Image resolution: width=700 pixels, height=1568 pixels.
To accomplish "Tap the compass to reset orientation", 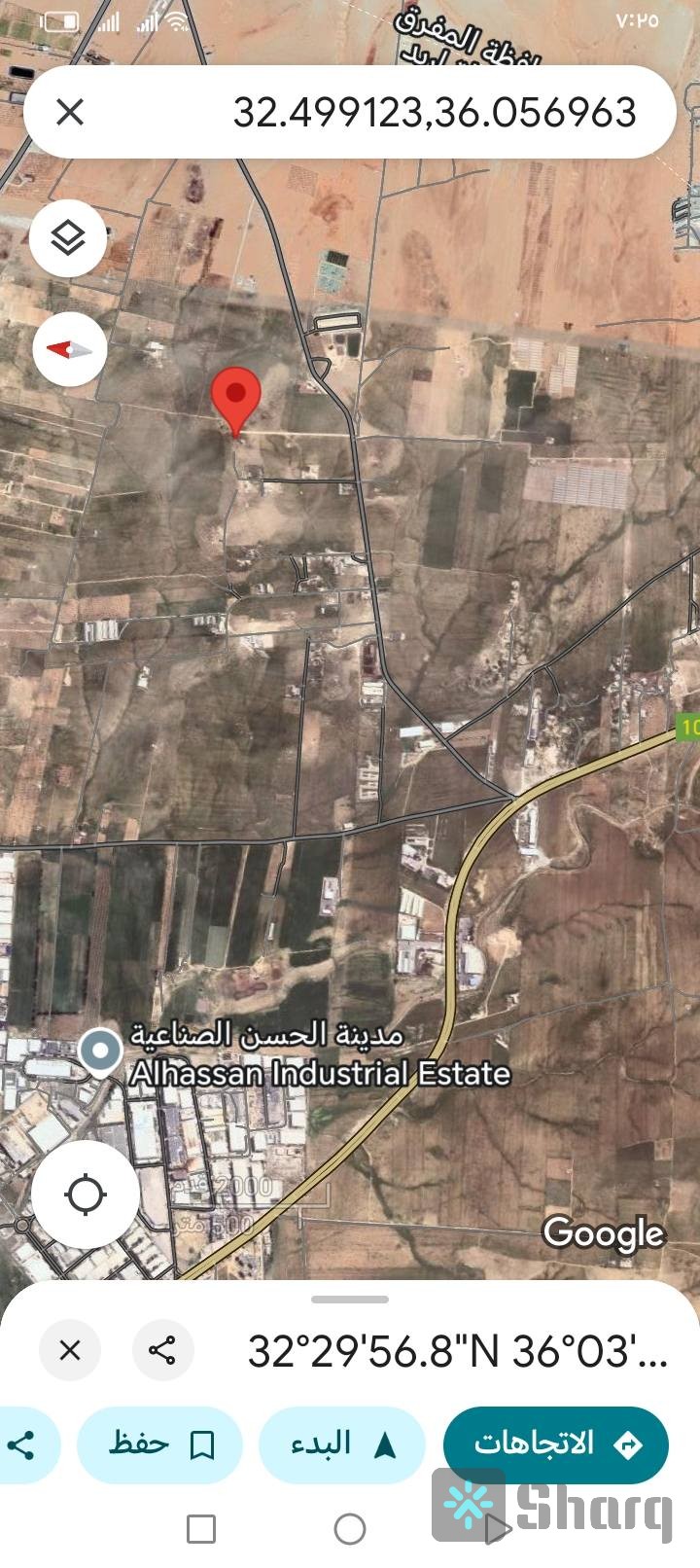I will [69, 349].
